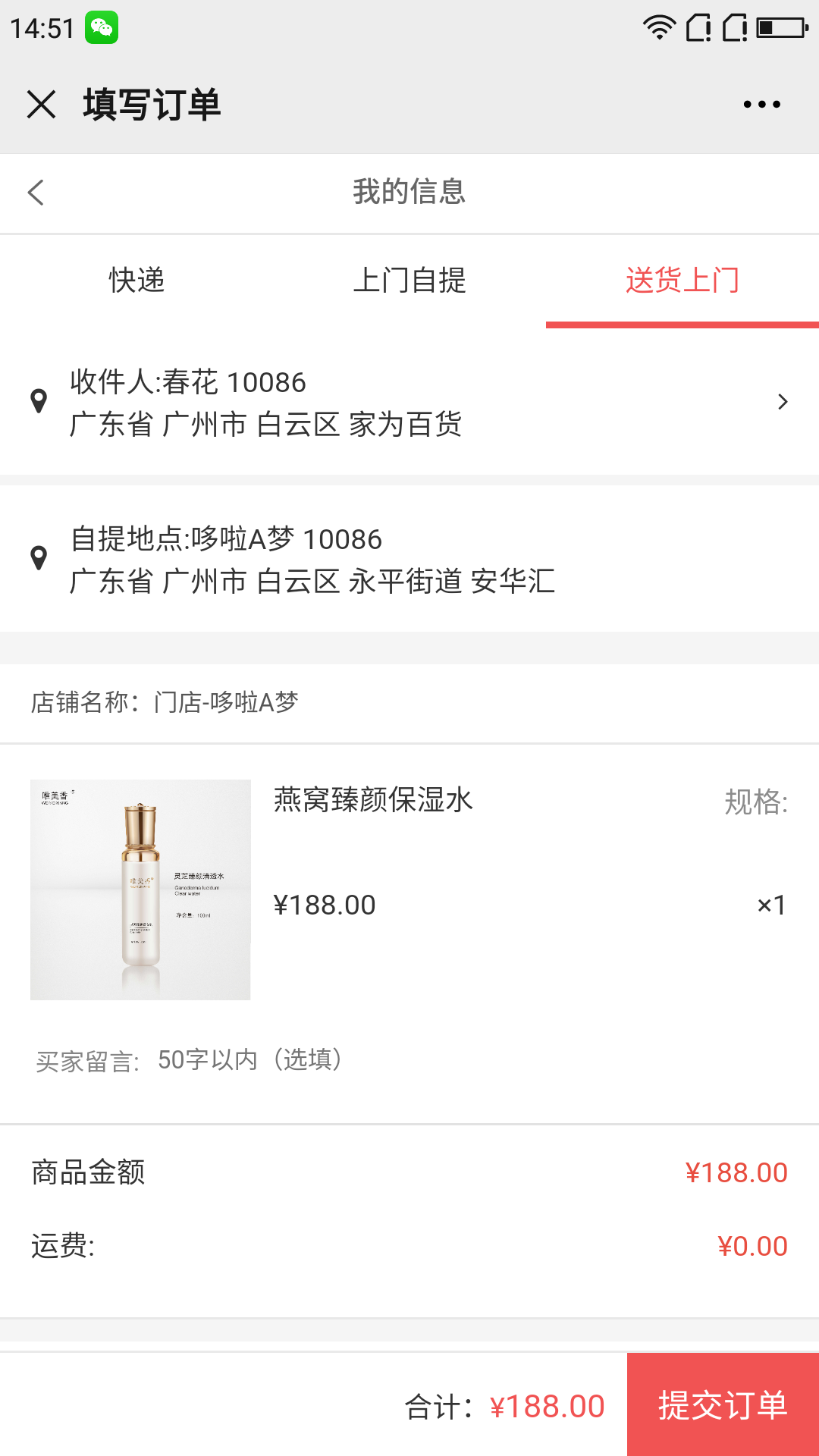Viewport: 819px width, 1456px height.
Task: Go back from 我的信息
Action: [36, 193]
